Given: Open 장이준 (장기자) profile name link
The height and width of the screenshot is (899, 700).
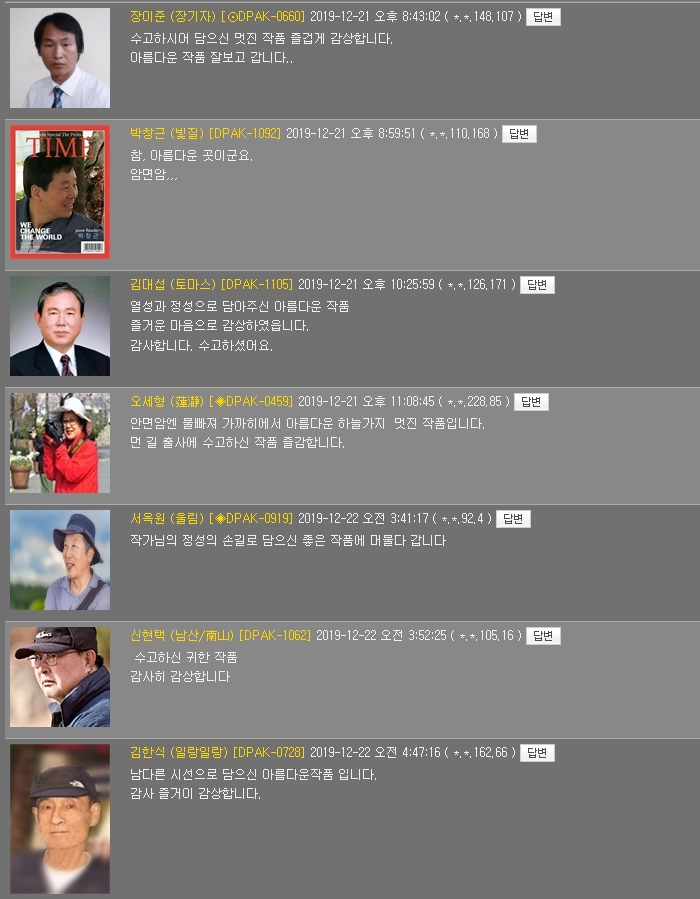Looking at the screenshot, I should tap(173, 17).
